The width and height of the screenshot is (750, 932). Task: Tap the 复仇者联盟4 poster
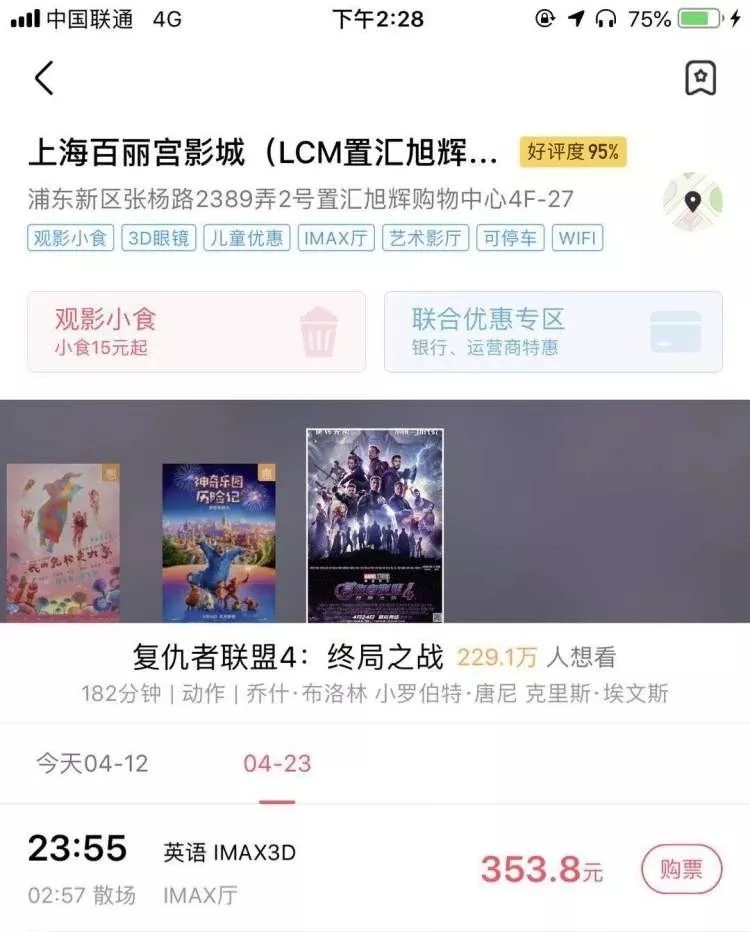[375, 526]
